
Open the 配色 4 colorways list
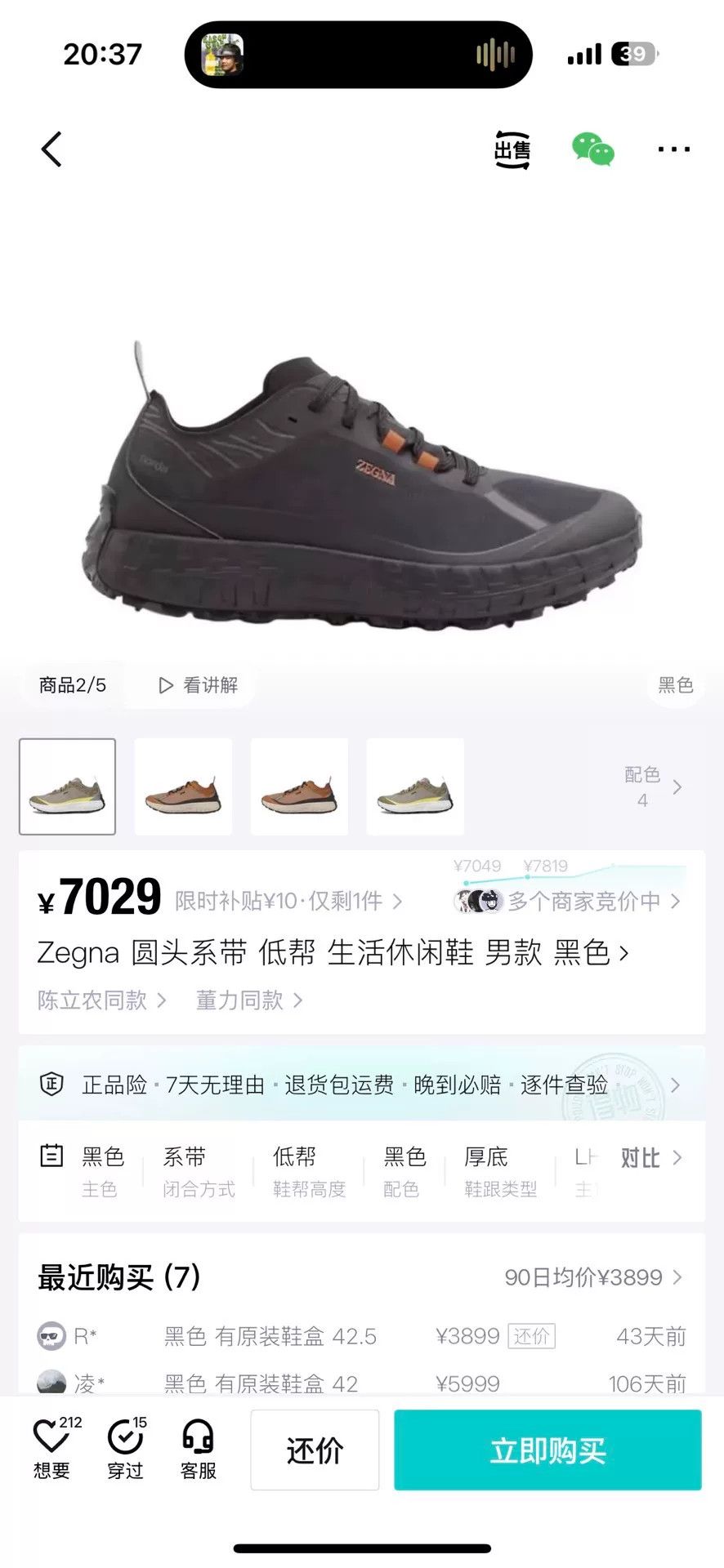(653, 786)
